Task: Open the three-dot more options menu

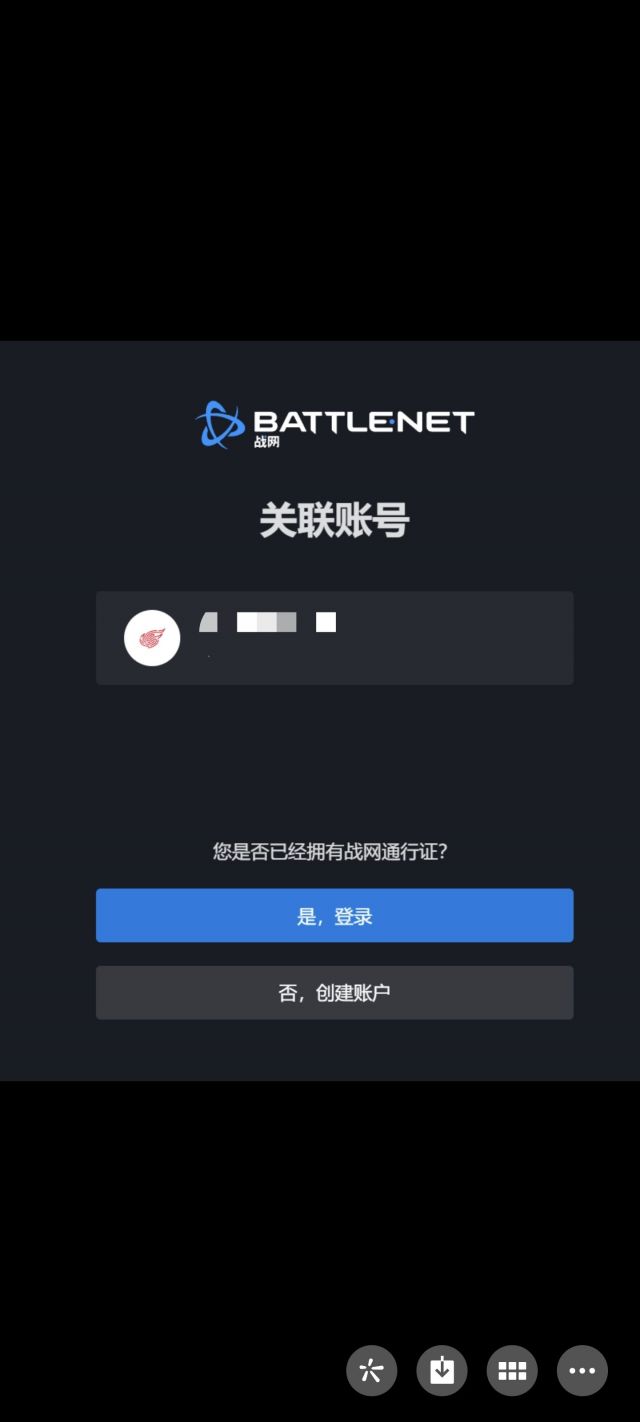Action: click(x=582, y=1371)
